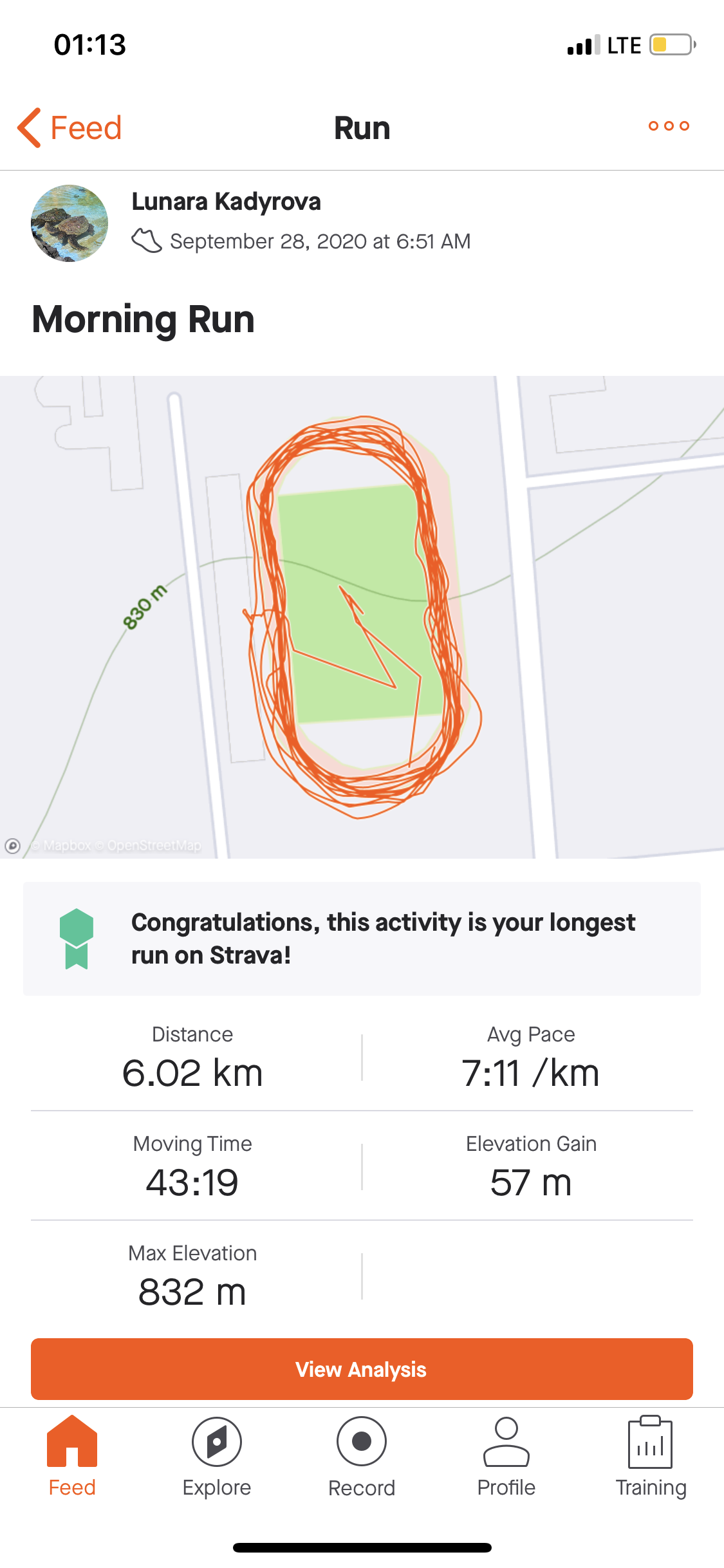Switch to the Record tab
This screenshot has height=1568, width=724.
(x=362, y=1457)
